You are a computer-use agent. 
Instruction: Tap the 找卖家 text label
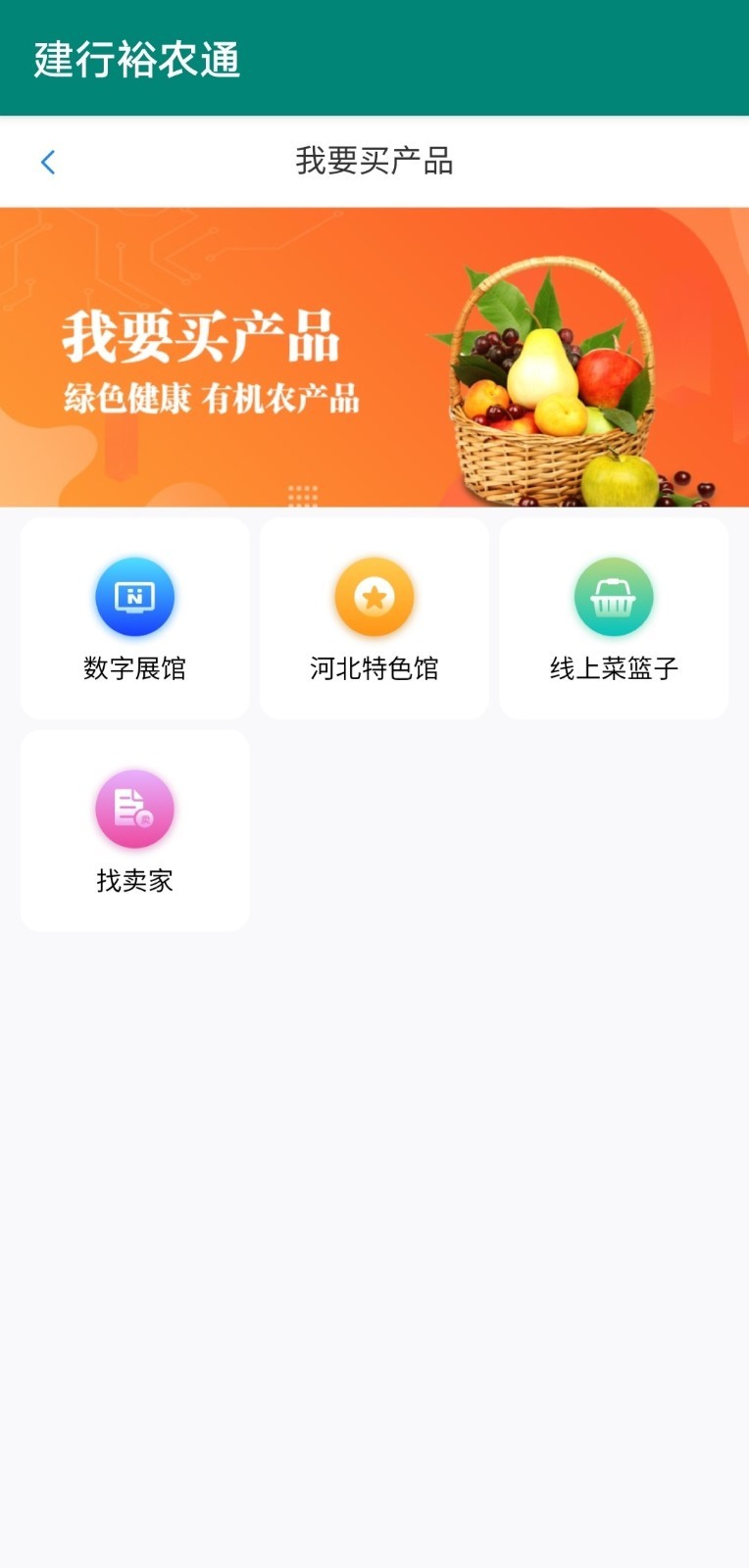click(134, 880)
